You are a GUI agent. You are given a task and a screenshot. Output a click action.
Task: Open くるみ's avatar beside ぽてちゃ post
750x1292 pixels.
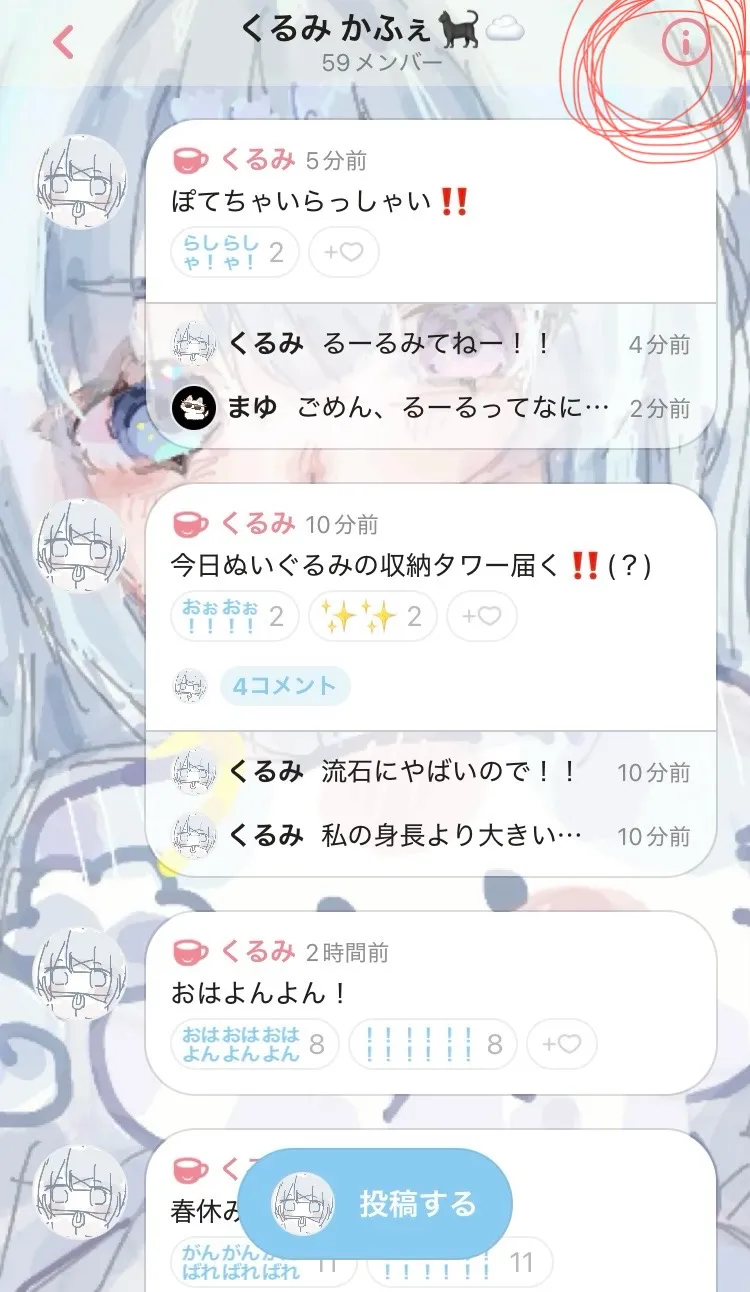point(82,182)
